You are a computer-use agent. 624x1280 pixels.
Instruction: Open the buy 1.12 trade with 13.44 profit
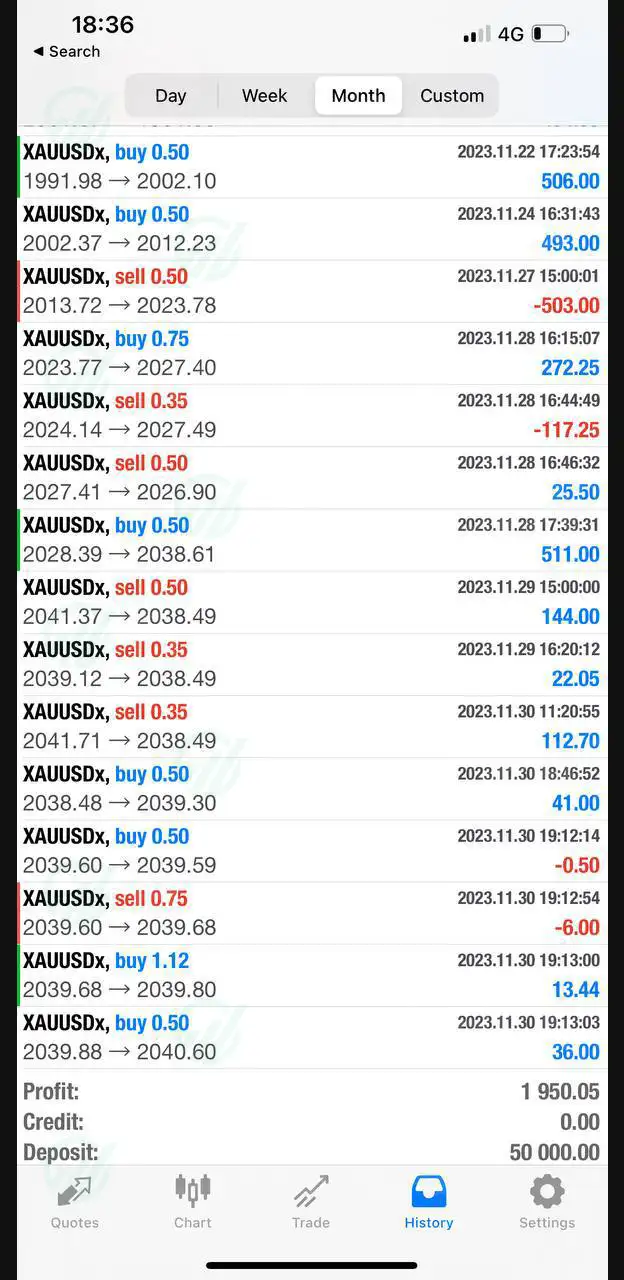tap(311, 975)
